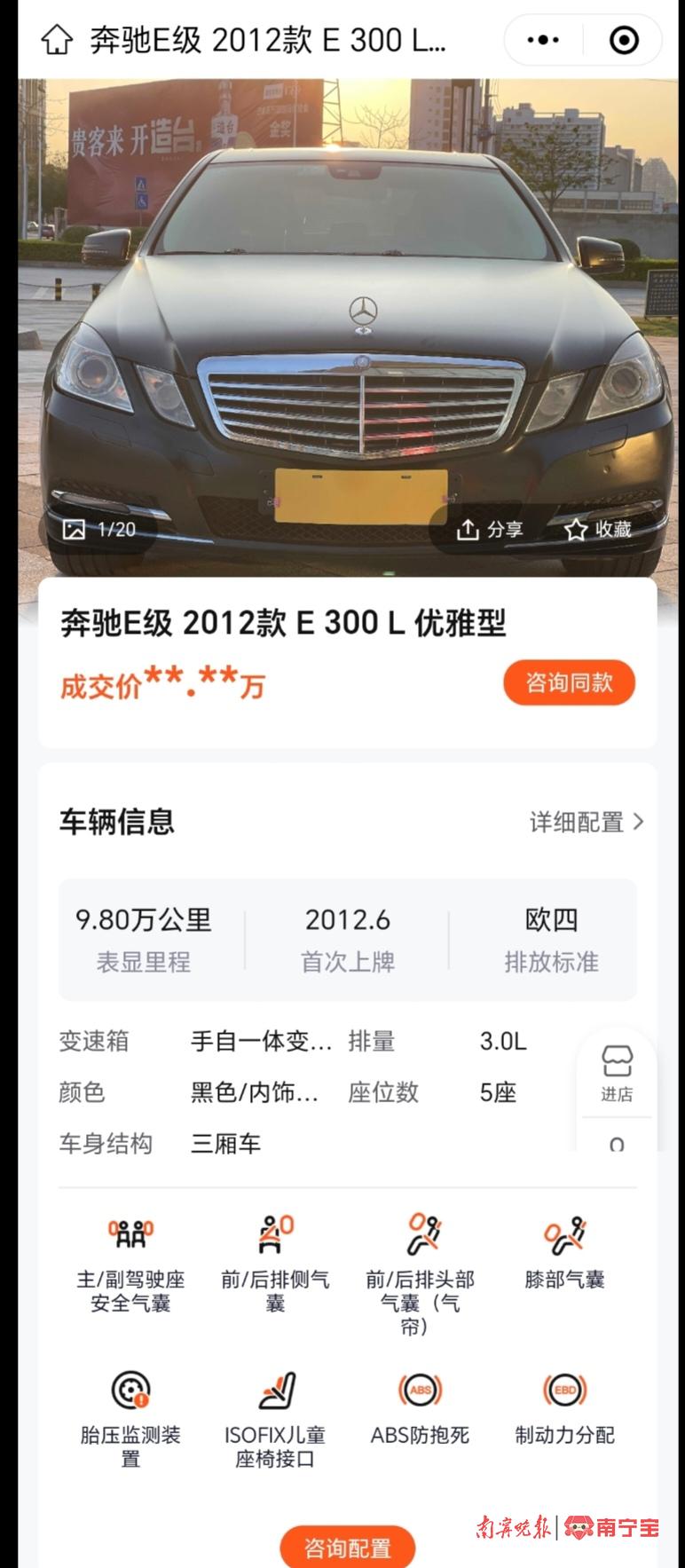
Task: Tap the 进店 shop icon on the right
Action: (618, 1073)
